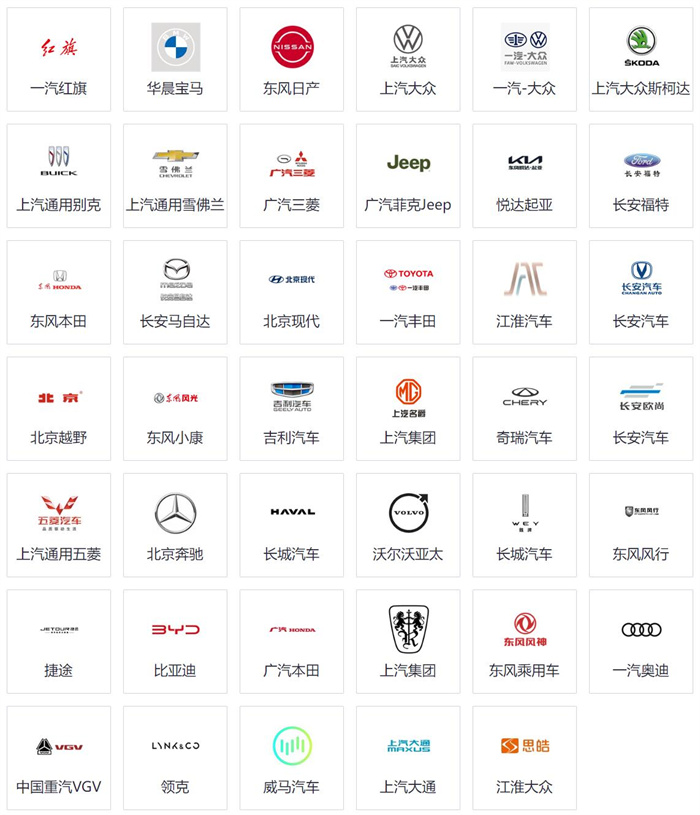Select the 奇瑞汽车 Chery card
700x815 pixels.
click(525, 409)
